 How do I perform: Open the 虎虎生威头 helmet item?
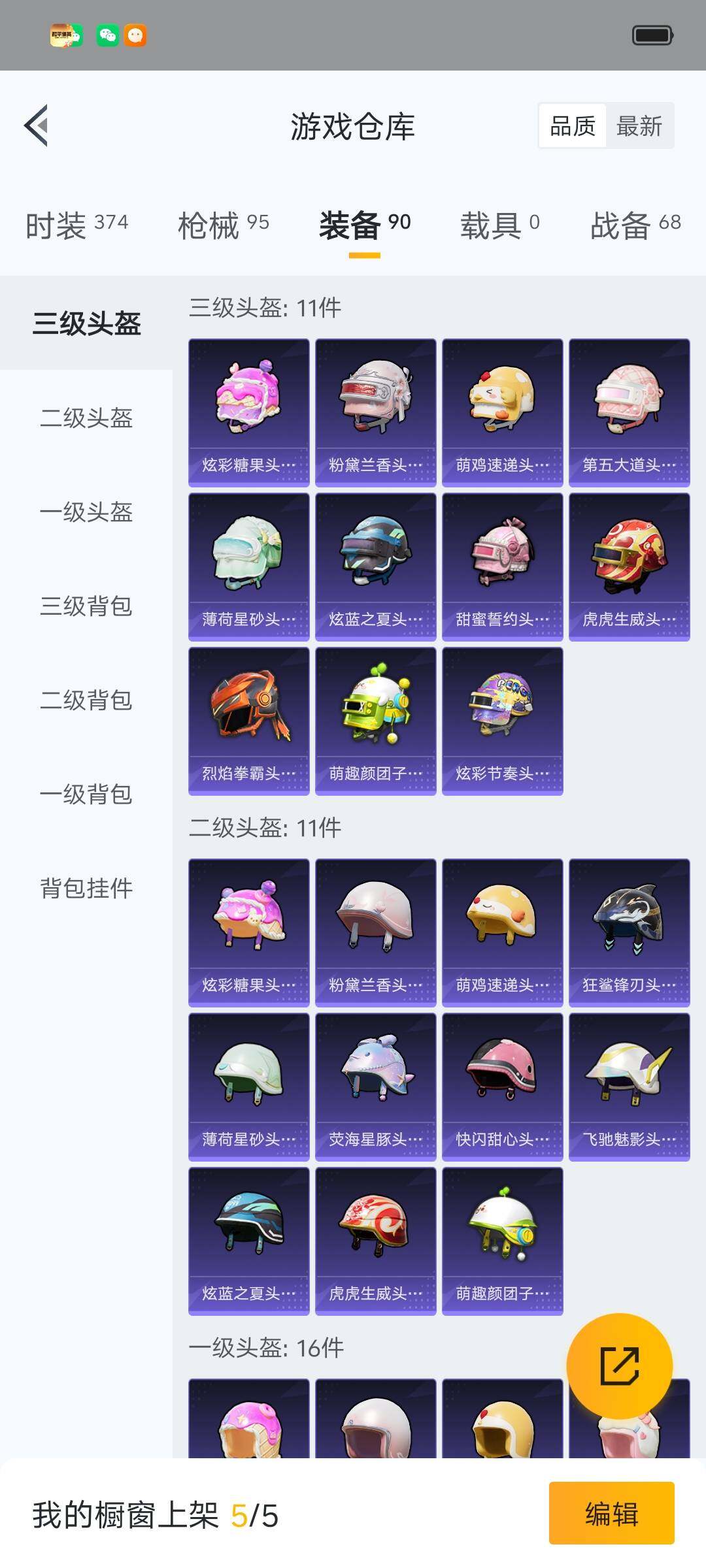[x=629, y=565]
